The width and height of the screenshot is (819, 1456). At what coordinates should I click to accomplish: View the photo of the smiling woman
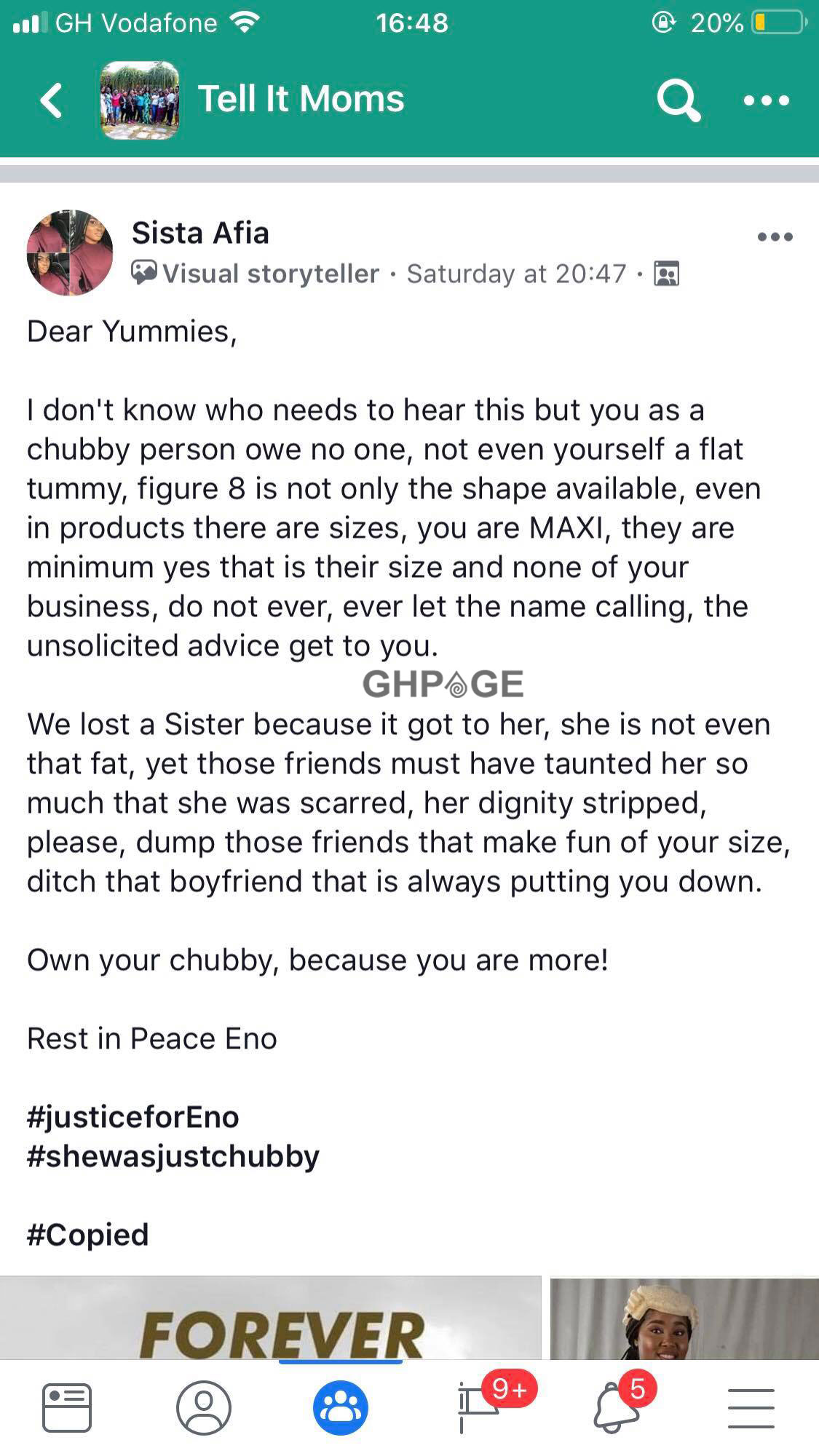(684, 1318)
